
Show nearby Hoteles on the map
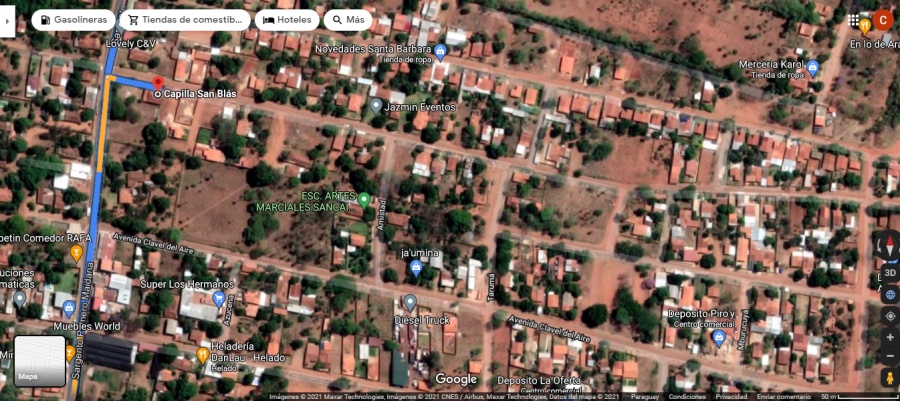point(287,20)
